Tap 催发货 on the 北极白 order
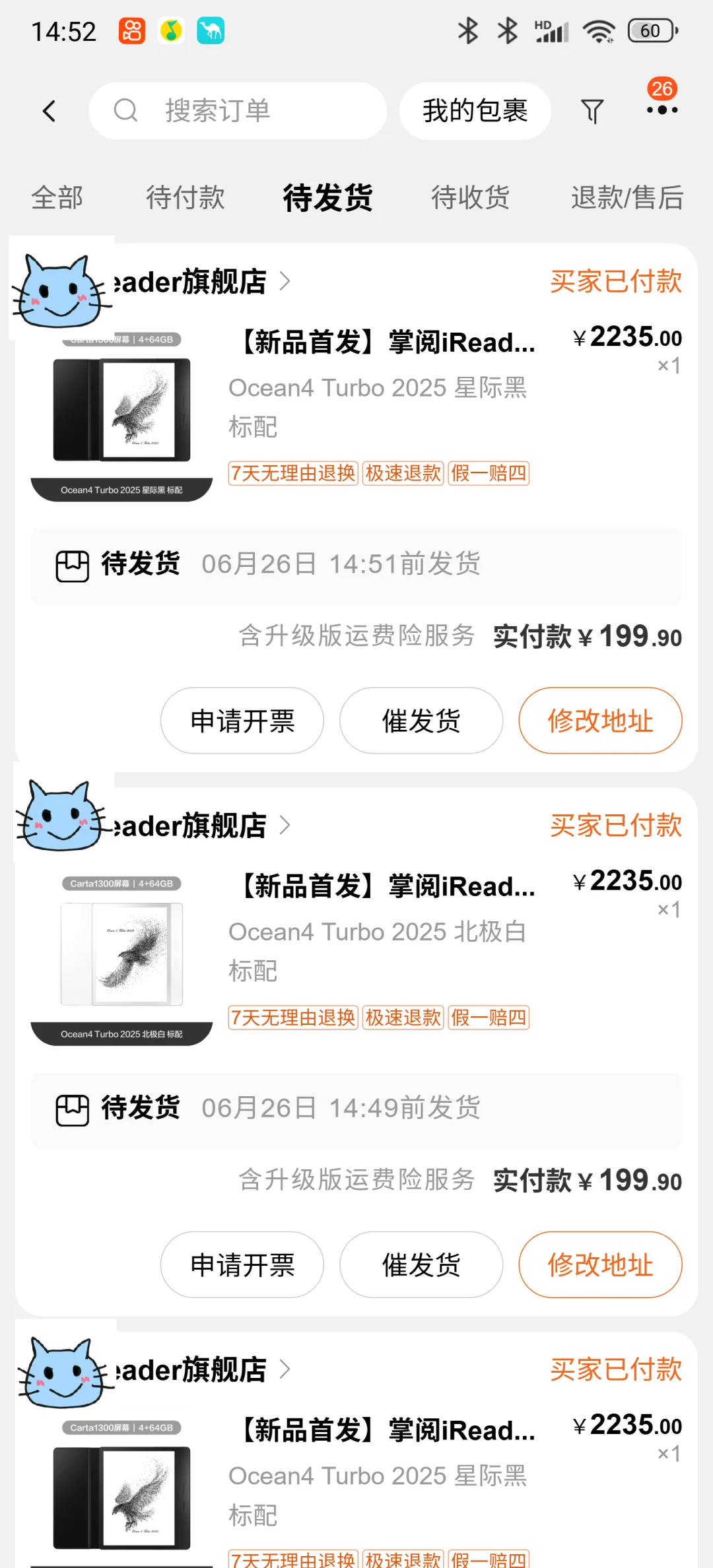Image resolution: width=713 pixels, height=1568 pixels. [x=421, y=1264]
